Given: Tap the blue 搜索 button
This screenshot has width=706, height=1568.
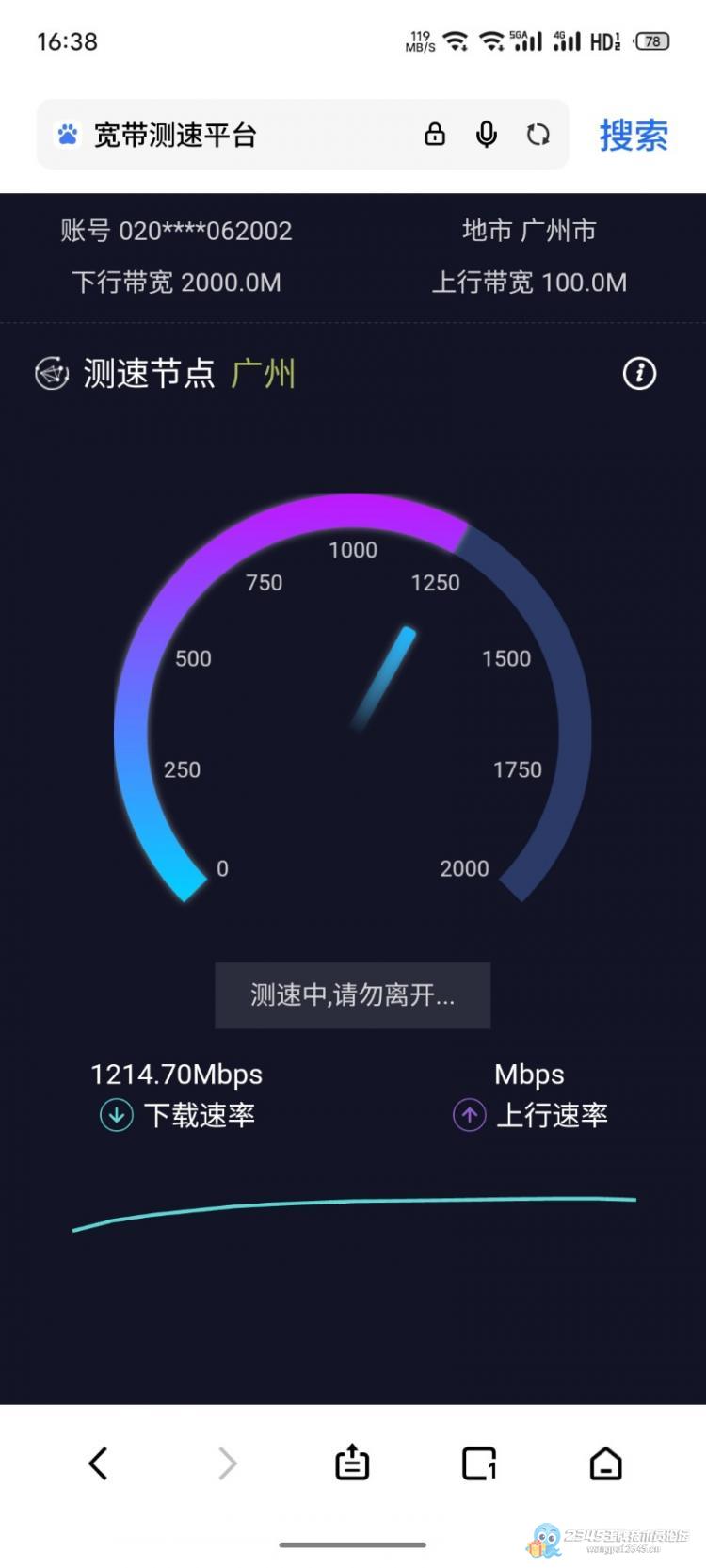Looking at the screenshot, I should pyautogui.click(x=634, y=136).
